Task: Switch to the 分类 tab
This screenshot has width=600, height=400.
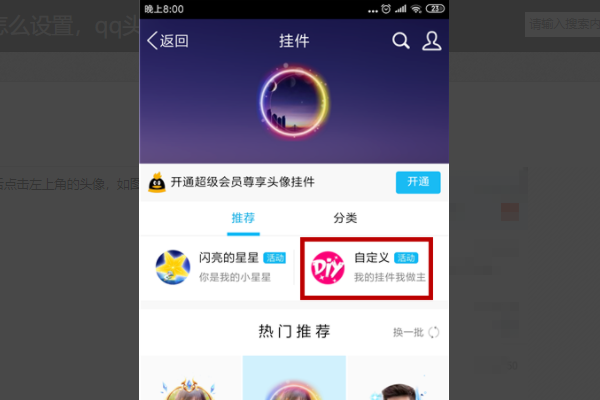Action: point(345,218)
